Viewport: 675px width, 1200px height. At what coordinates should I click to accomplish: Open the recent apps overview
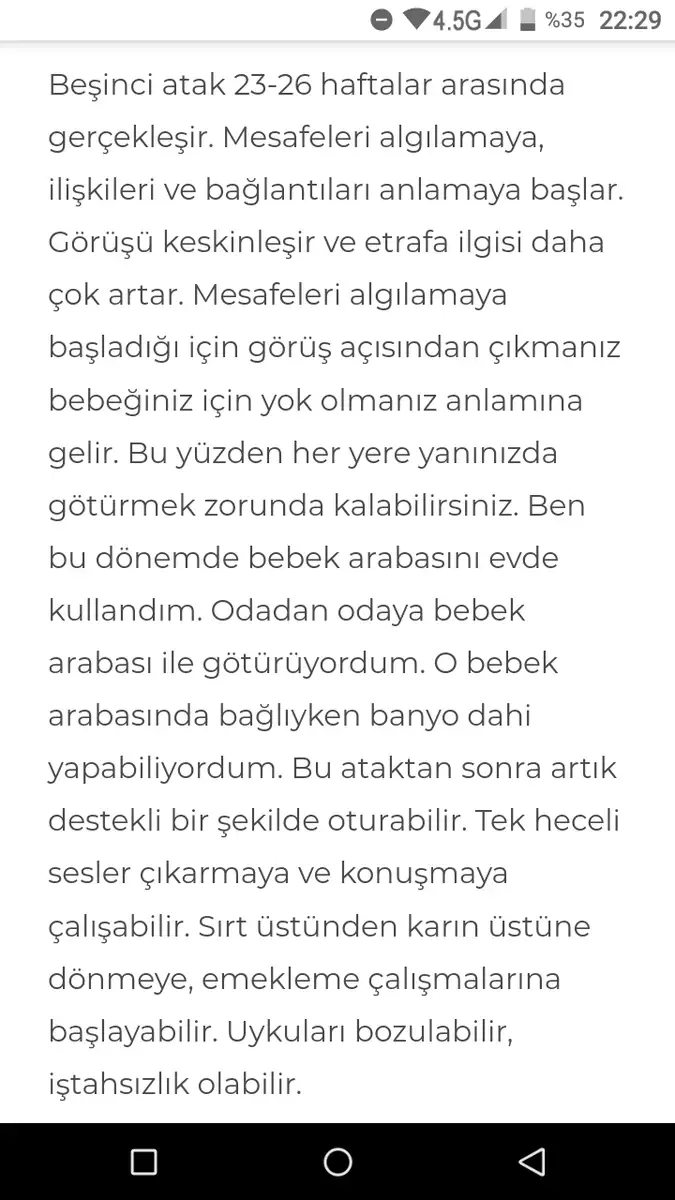pos(144,1161)
